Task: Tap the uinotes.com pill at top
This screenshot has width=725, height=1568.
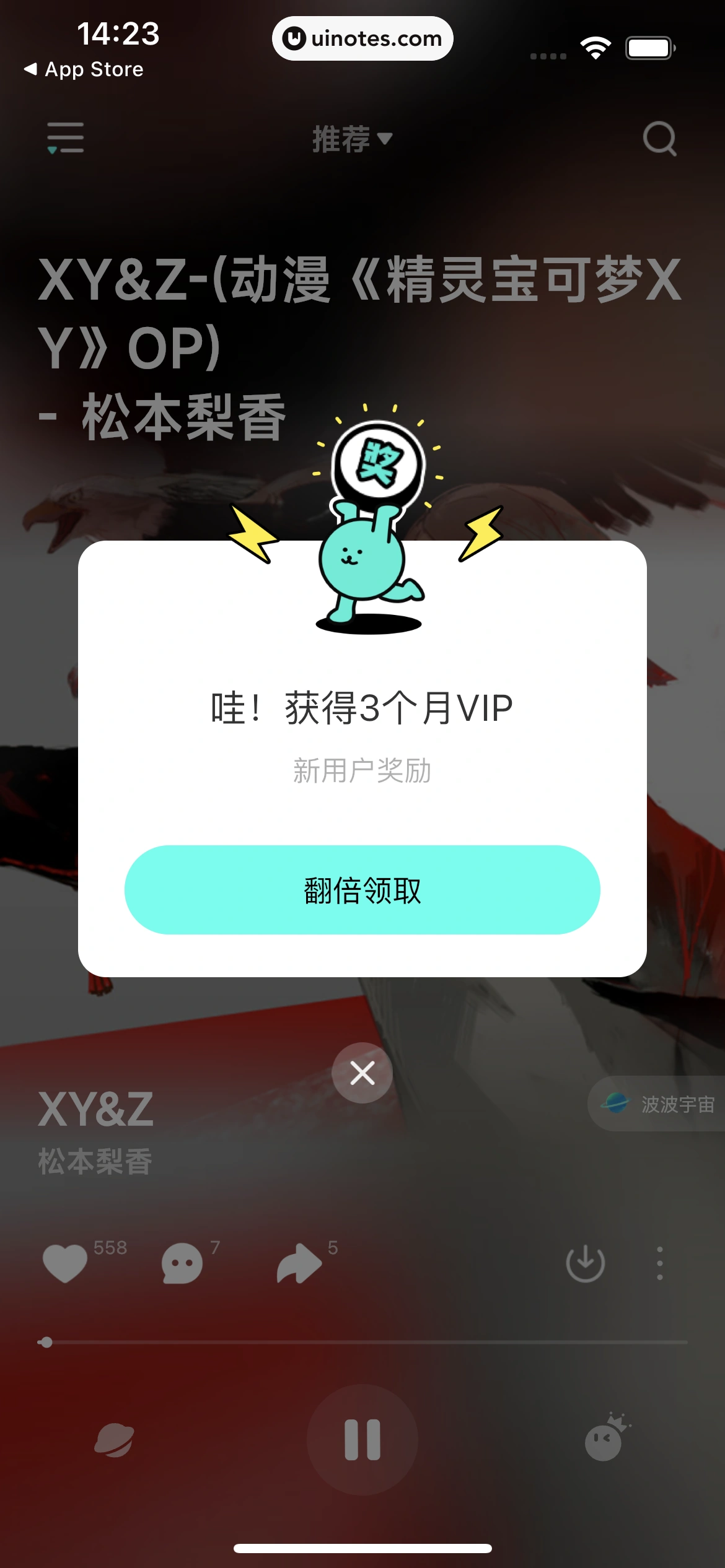Action: pyautogui.click(x=362, y=38)
